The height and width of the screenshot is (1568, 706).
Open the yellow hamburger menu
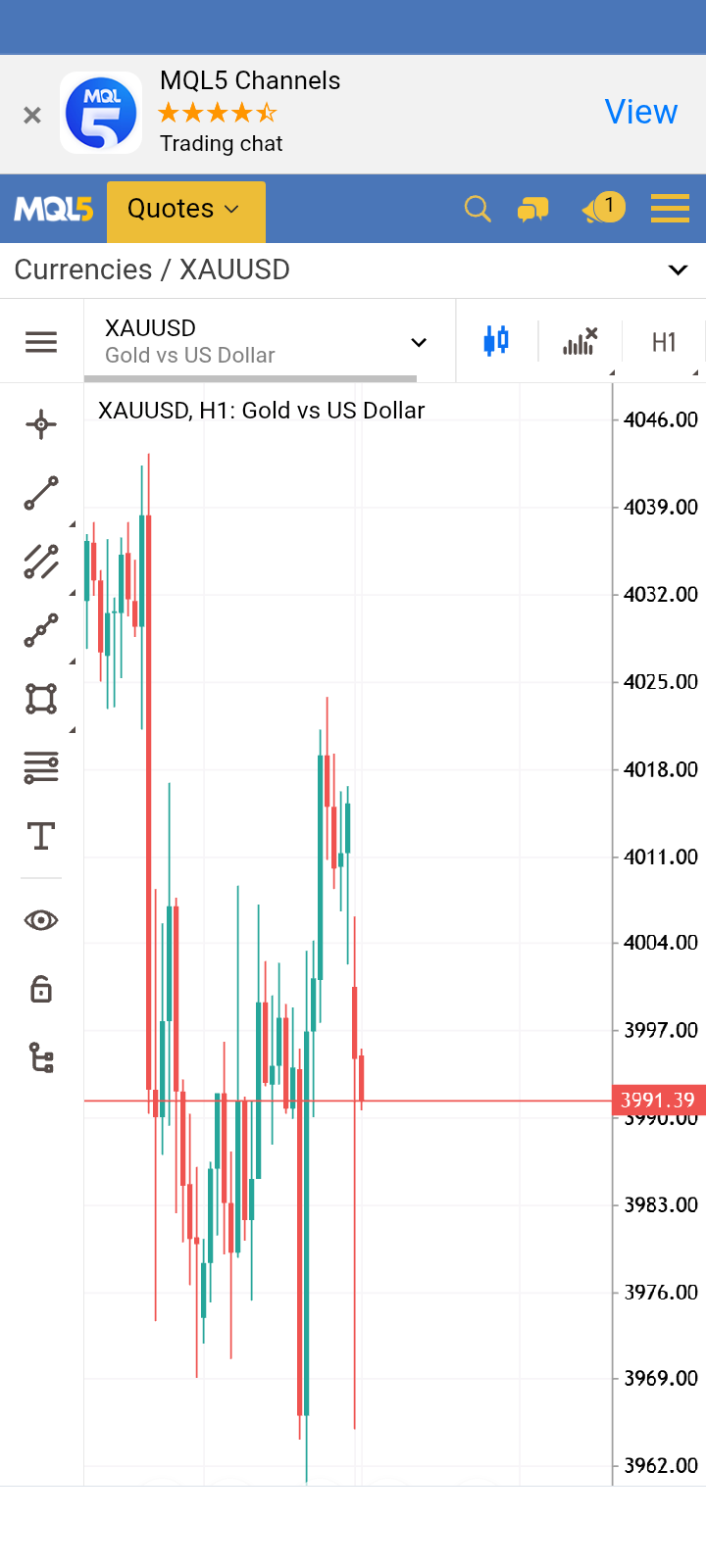(670, 209)
